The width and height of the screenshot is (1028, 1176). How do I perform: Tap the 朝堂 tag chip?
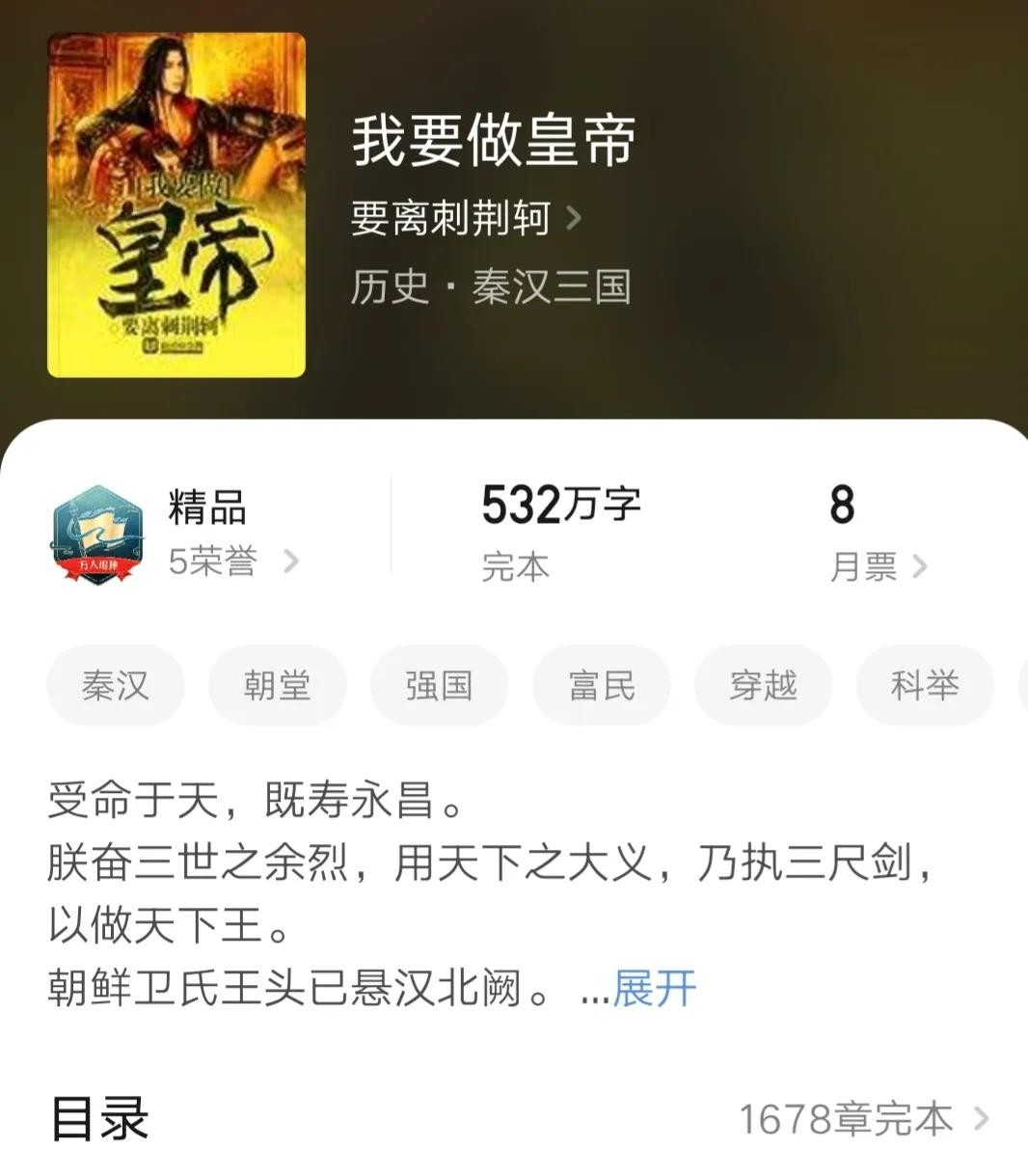[277, 686]
